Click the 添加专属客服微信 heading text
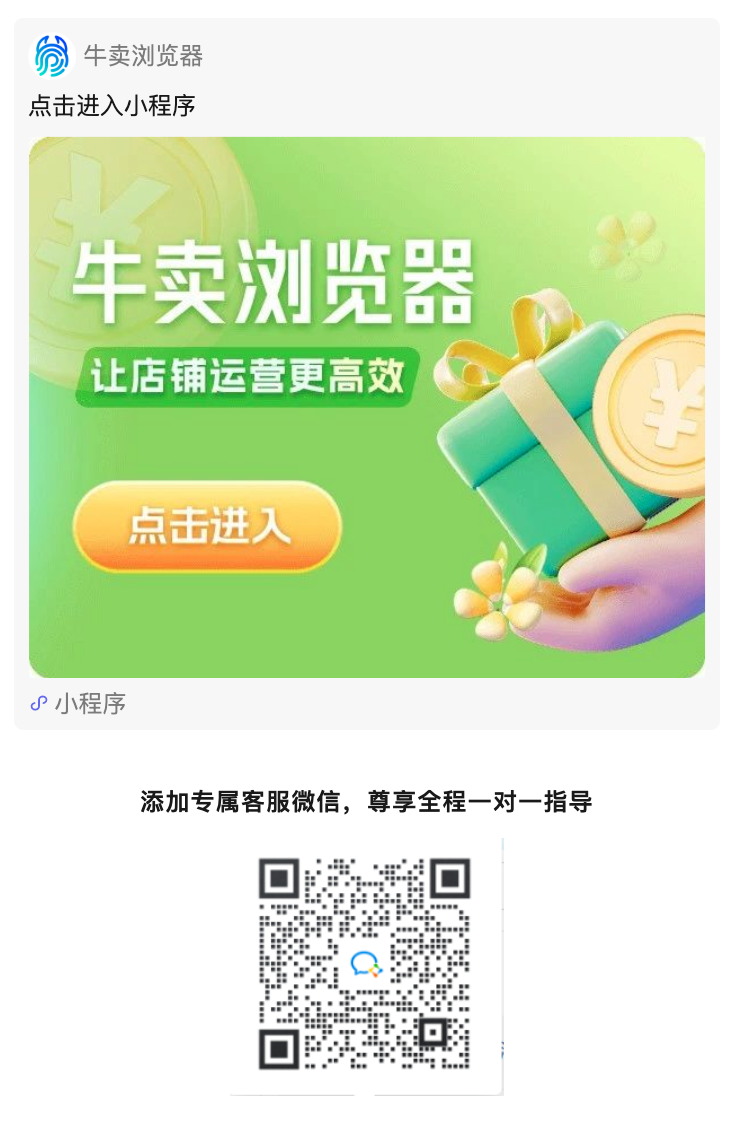The image size is (730, 1122). tap(365, 802)
